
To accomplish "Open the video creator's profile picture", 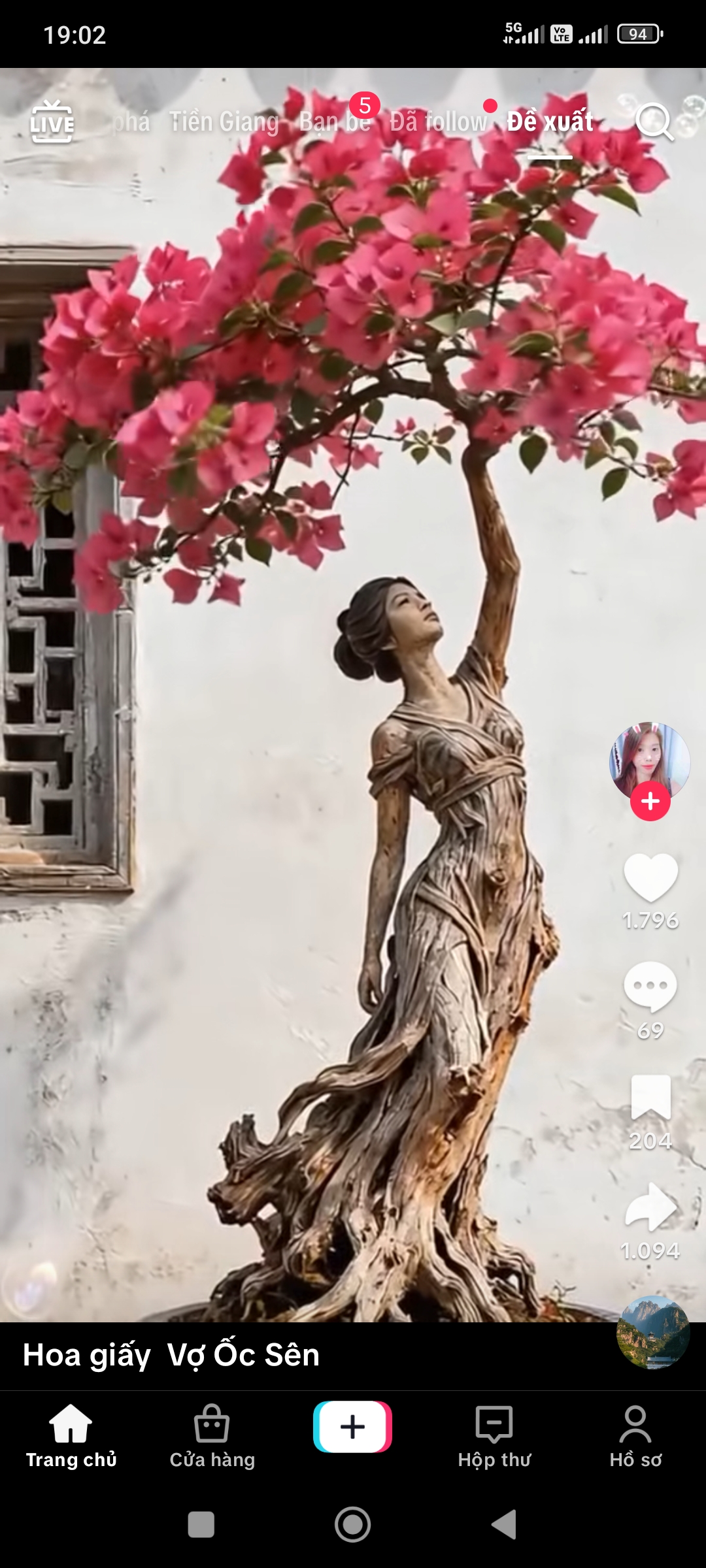I will click(650, 760).
